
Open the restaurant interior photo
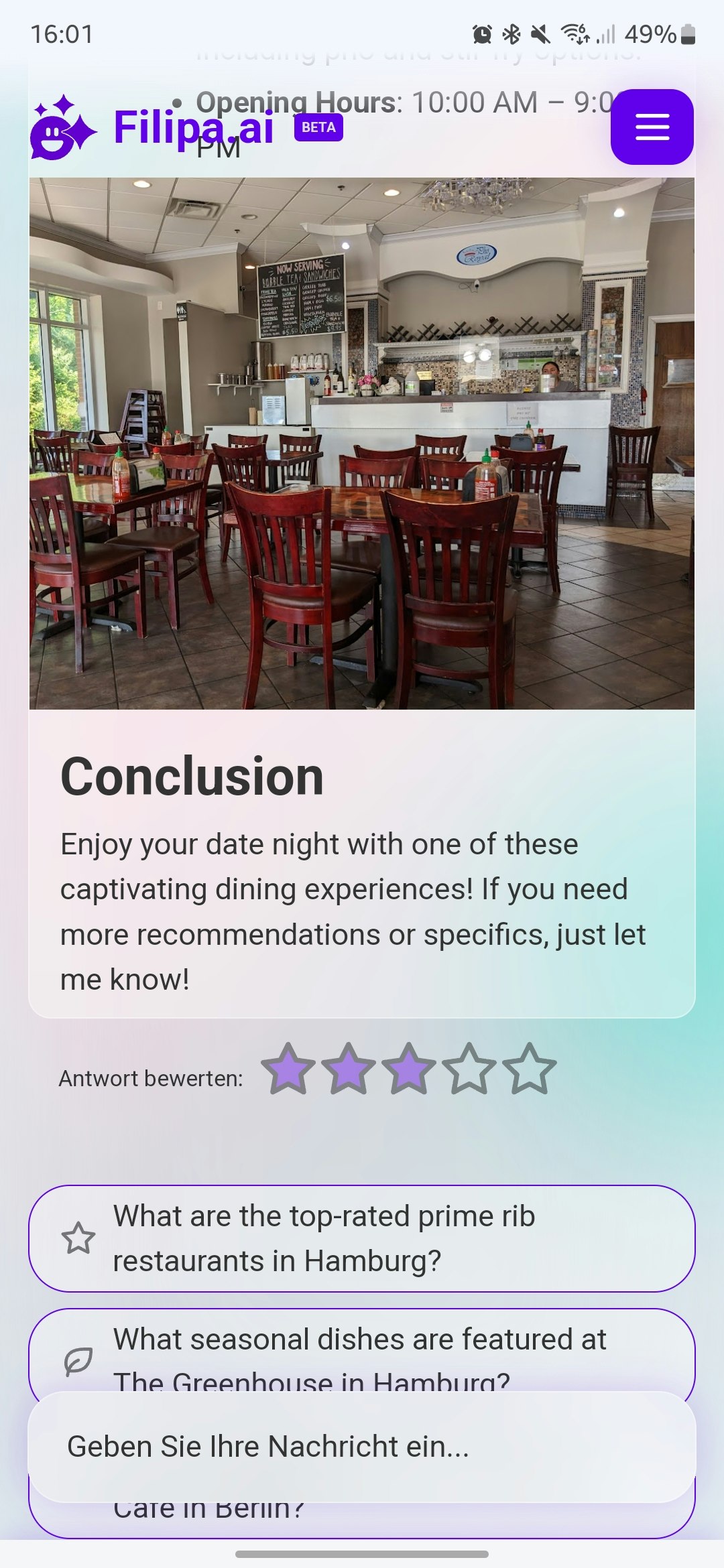[x=362, y=443]
